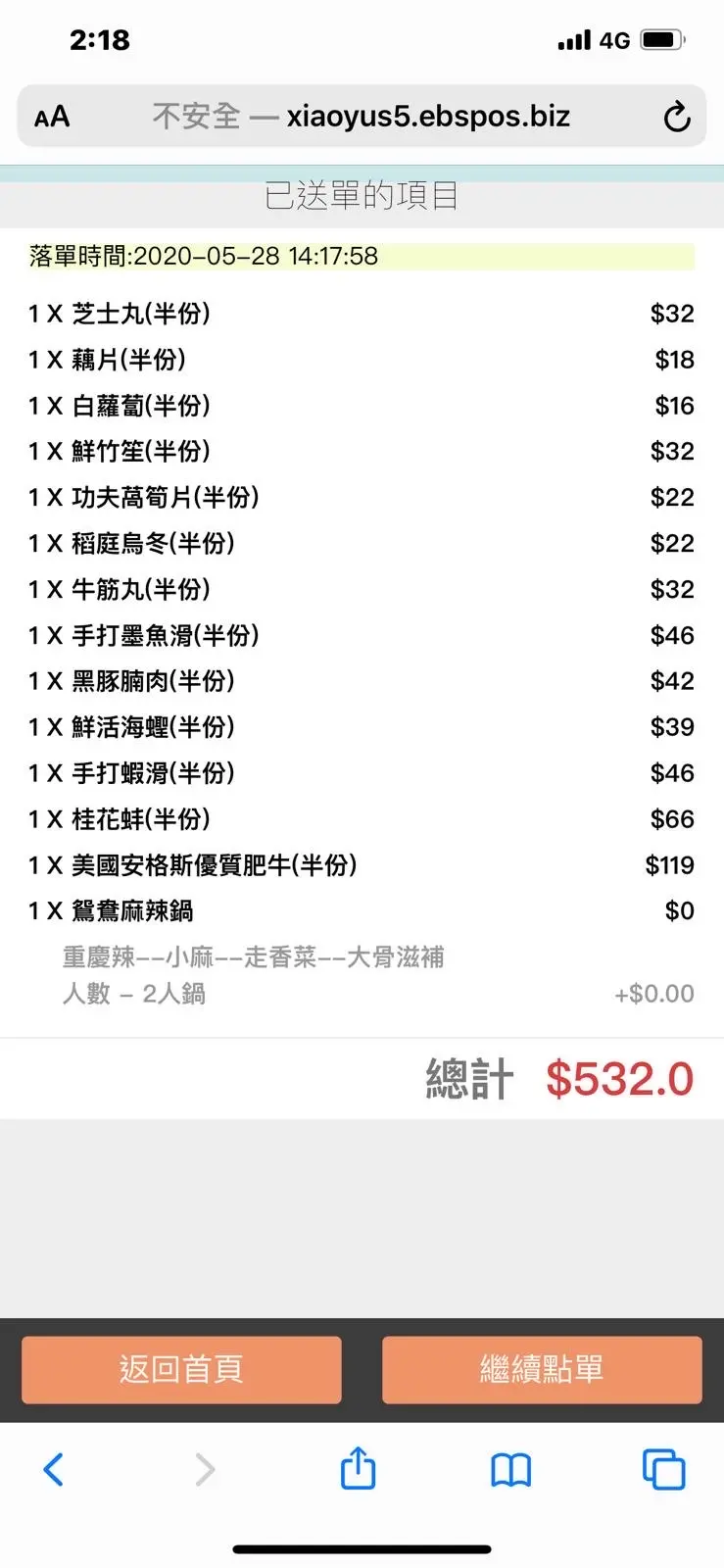This screenshot has height=1568, width=724.
Task: Tap the 返回首頁 button
Action: tap(181, 1369)
